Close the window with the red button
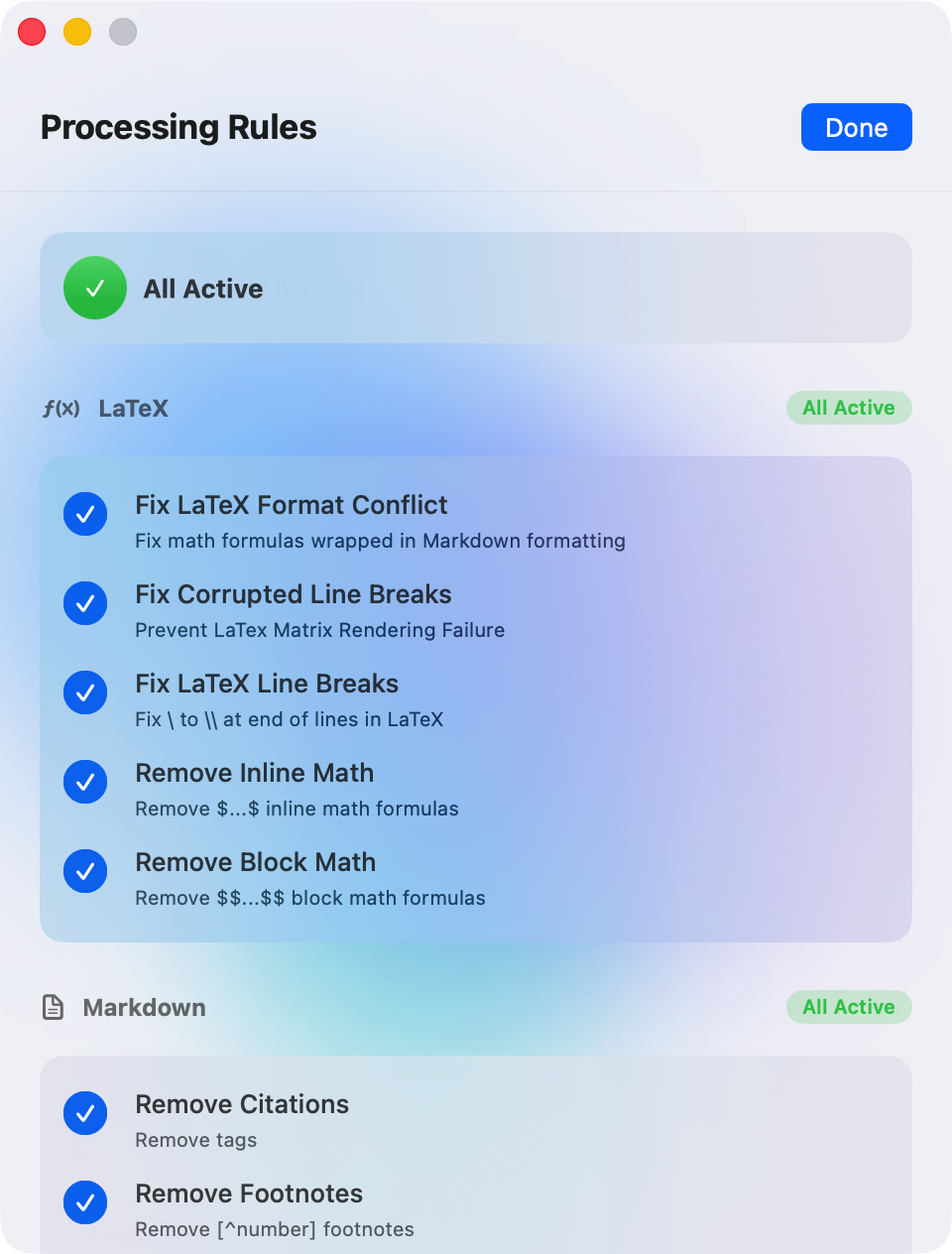952x1254 pixels. (32, 32)
